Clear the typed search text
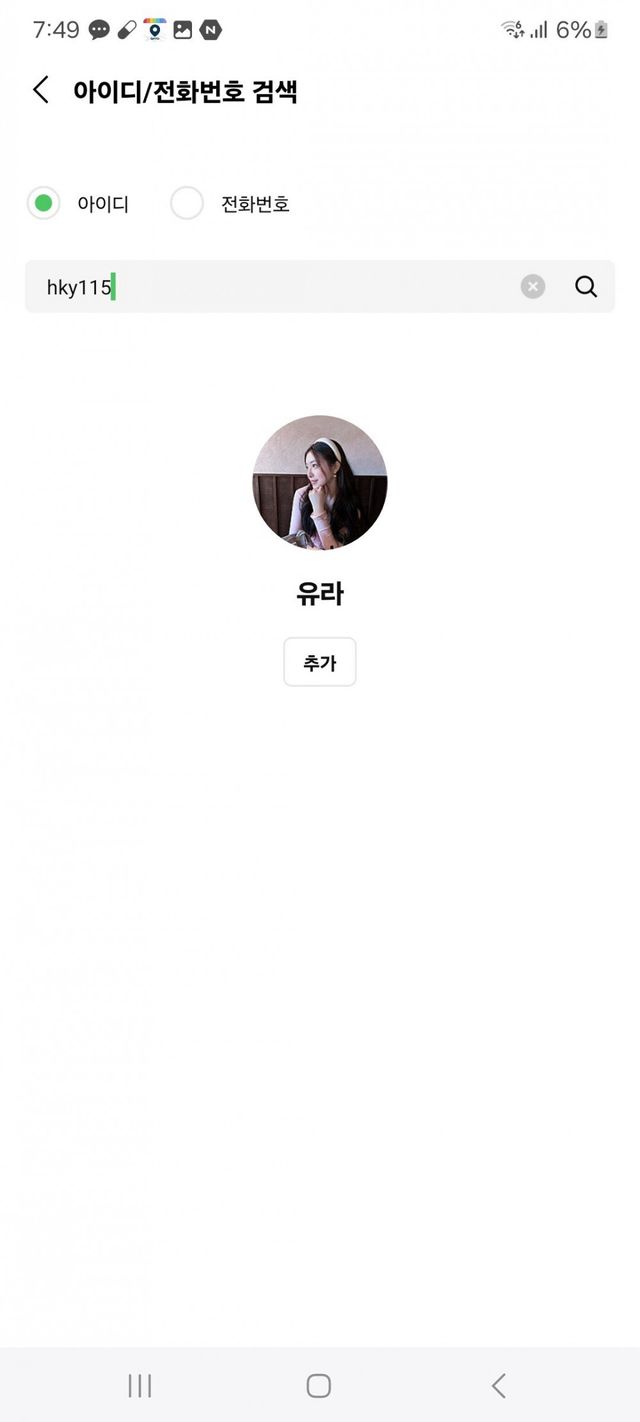Image resolution: width=640 pixels, height=1422 pixels. click(x=533, y=287)
